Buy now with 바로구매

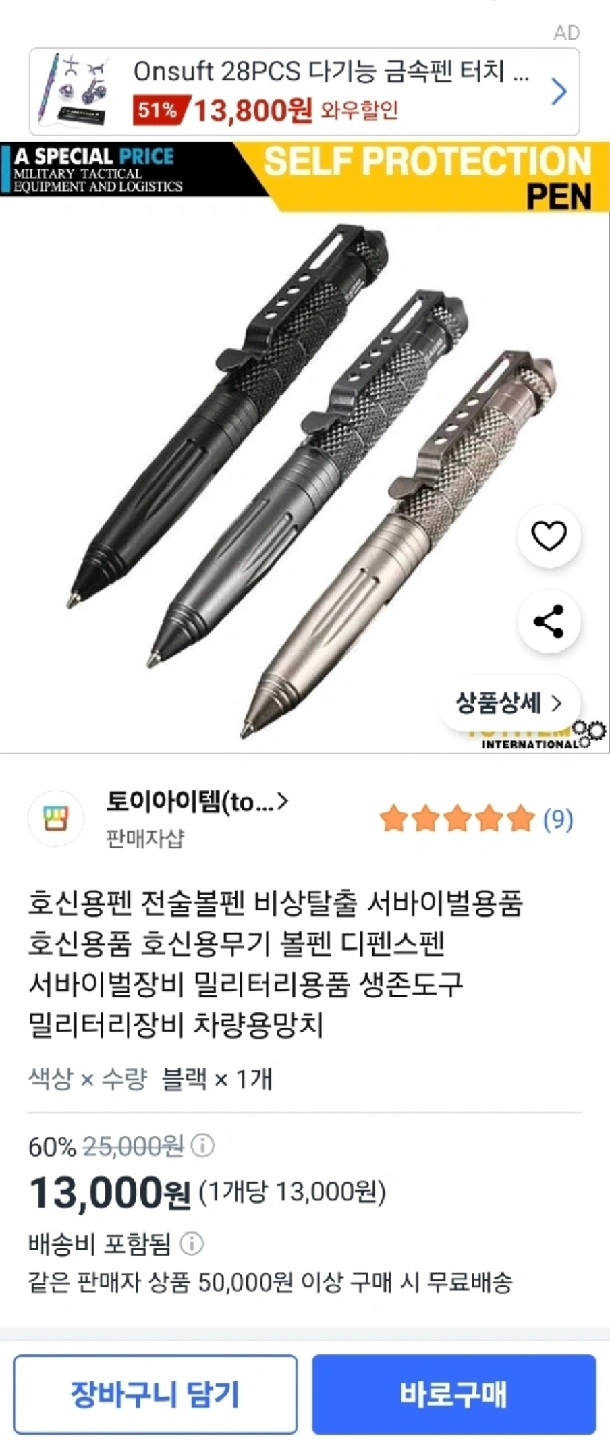coord(454,1394)
